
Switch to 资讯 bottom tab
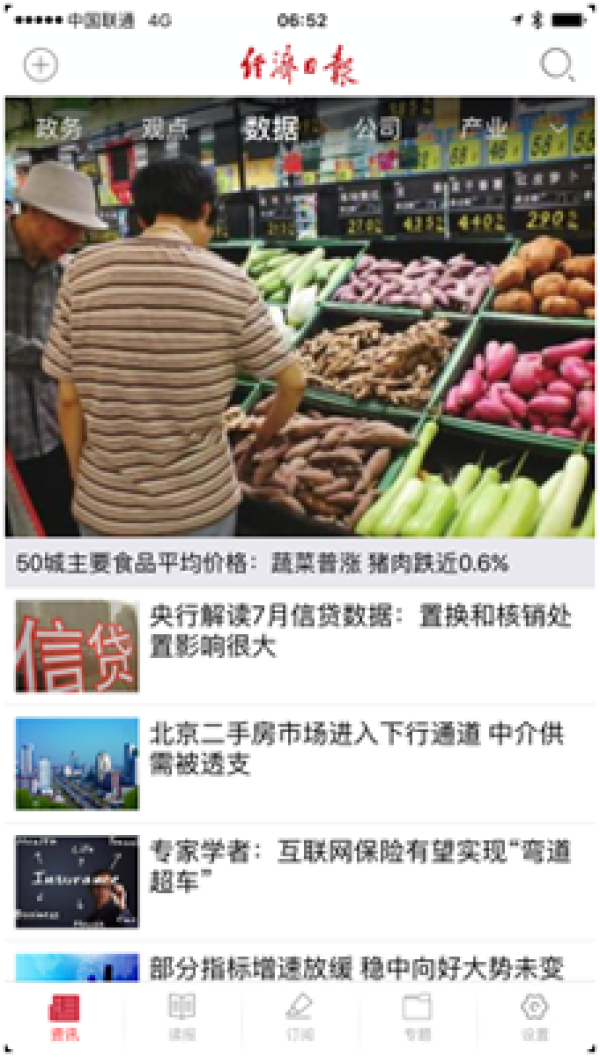pos(64,1017)
